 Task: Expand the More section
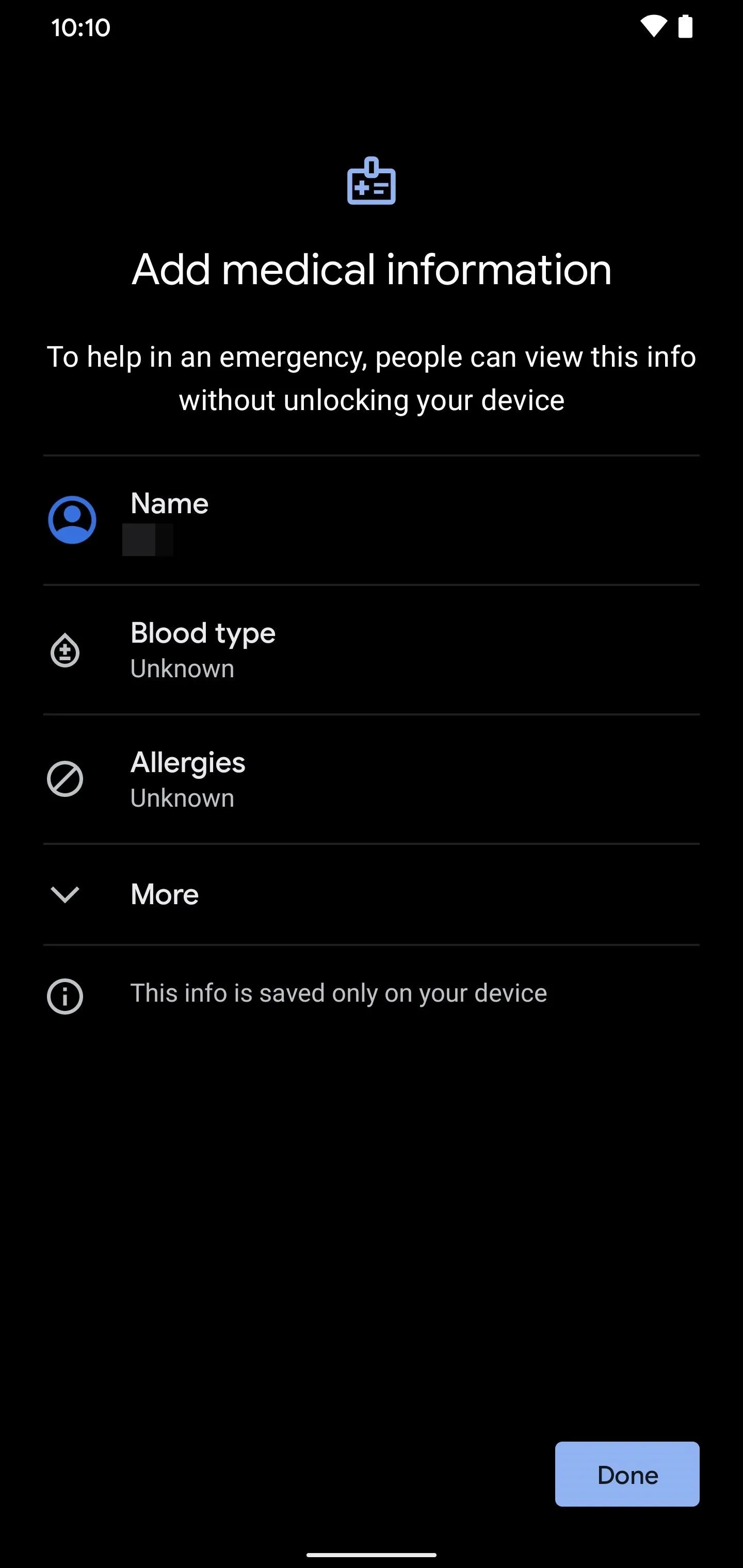[x=372, y=894]
